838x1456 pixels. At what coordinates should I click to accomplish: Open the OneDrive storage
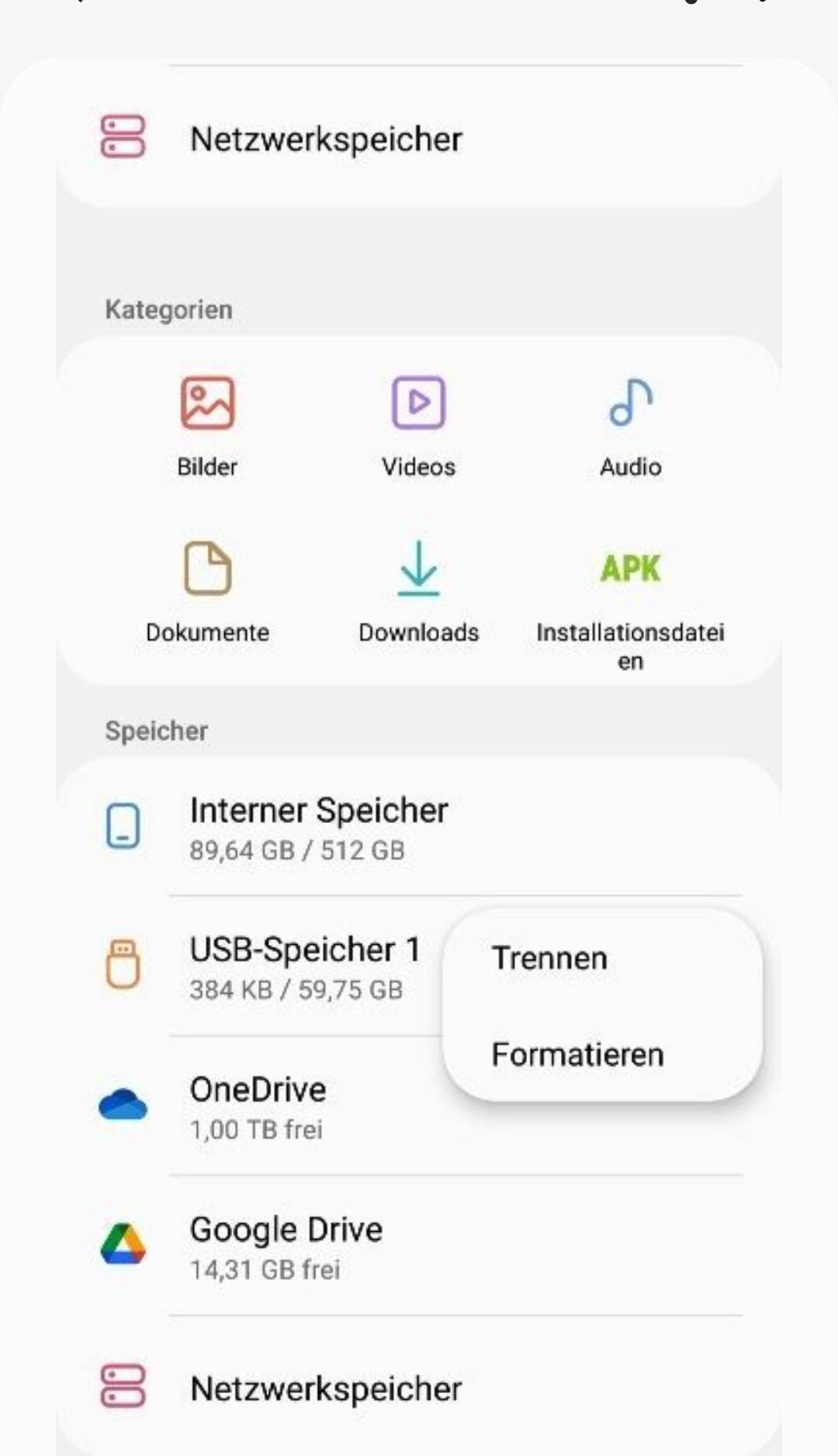pos(258,1106)
